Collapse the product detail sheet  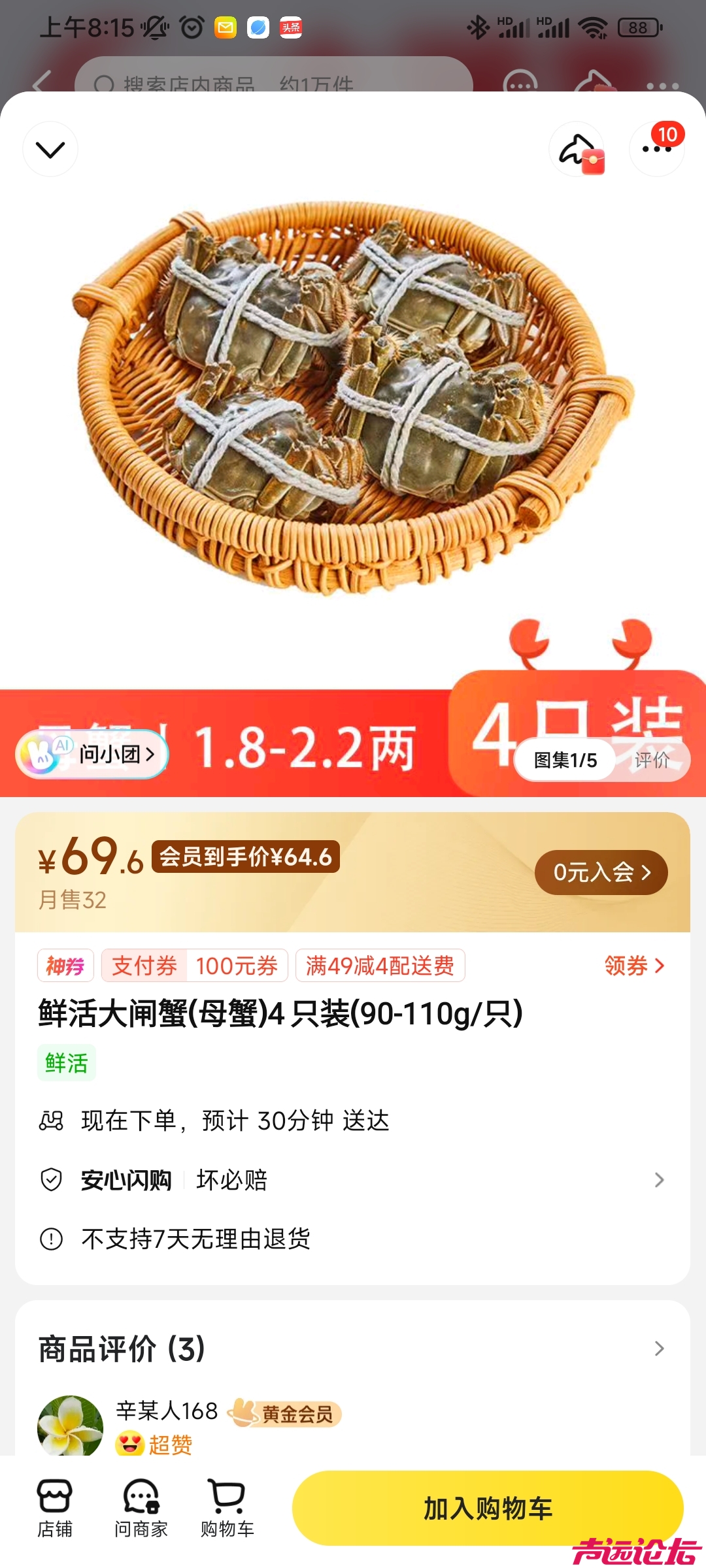tap(50, 150)
